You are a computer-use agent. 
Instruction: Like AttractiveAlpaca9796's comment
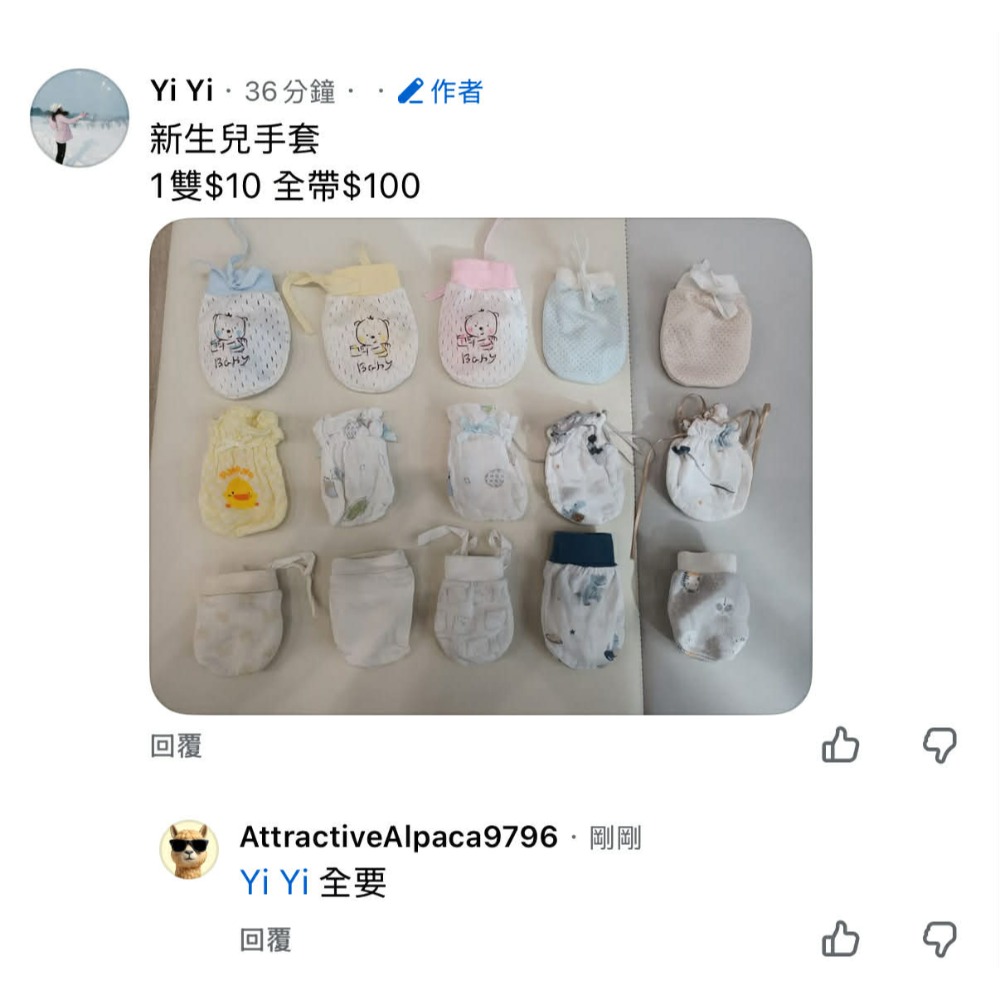[840, 939]
